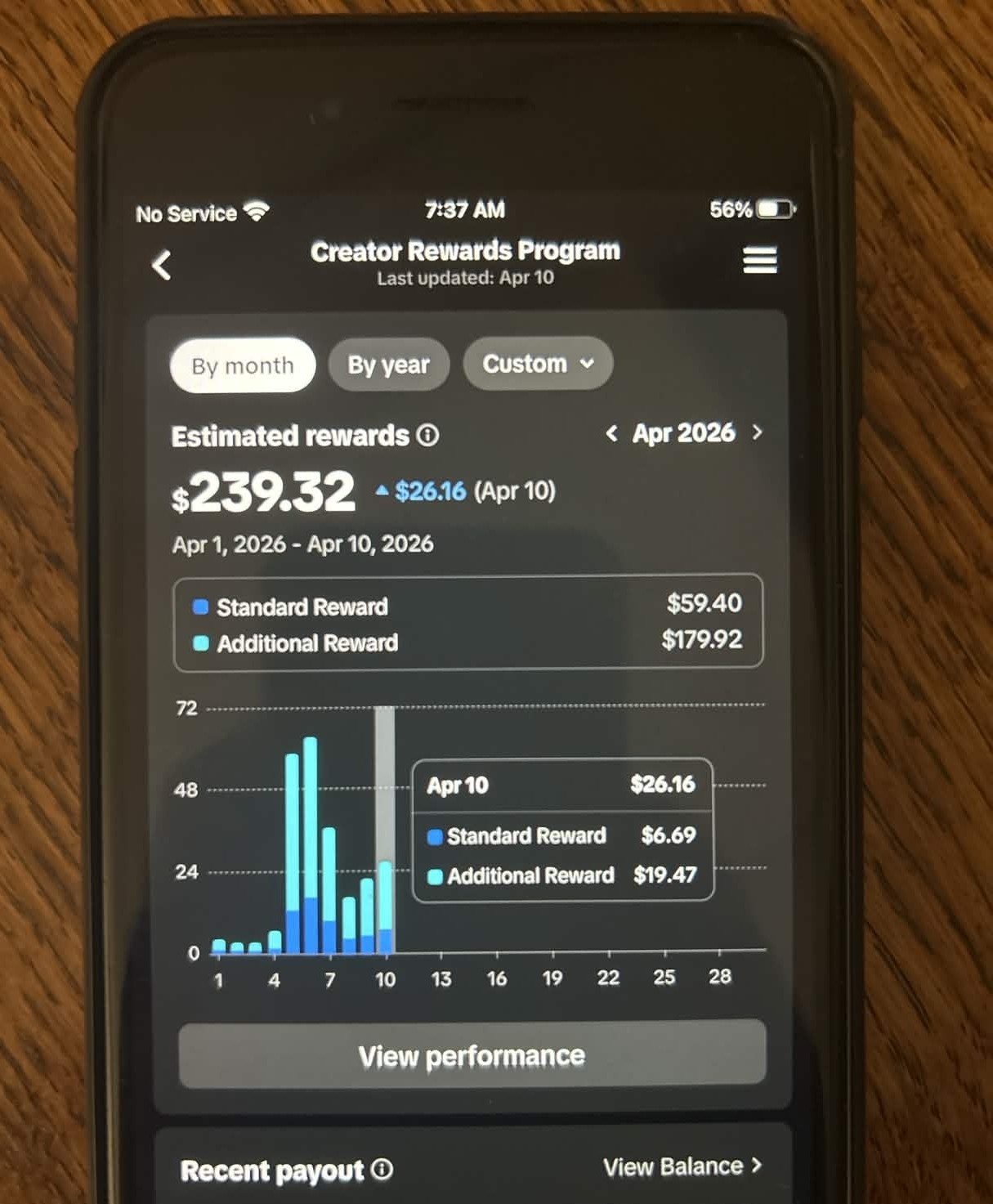Switch to By year view

tap(388, 365)
